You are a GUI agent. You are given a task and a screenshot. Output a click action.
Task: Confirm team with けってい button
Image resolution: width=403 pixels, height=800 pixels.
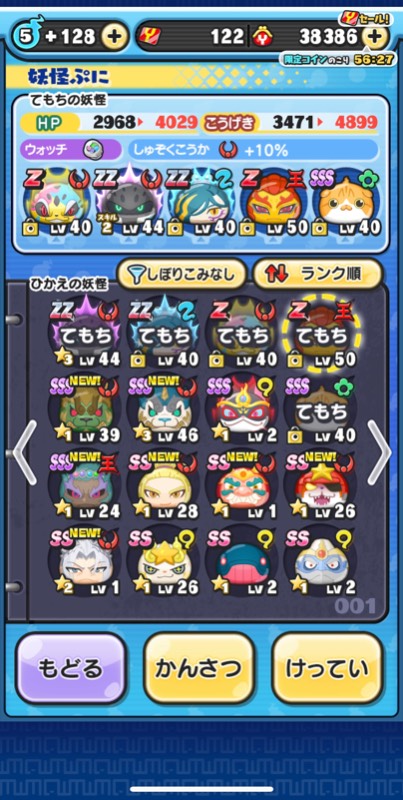(328, 669)
